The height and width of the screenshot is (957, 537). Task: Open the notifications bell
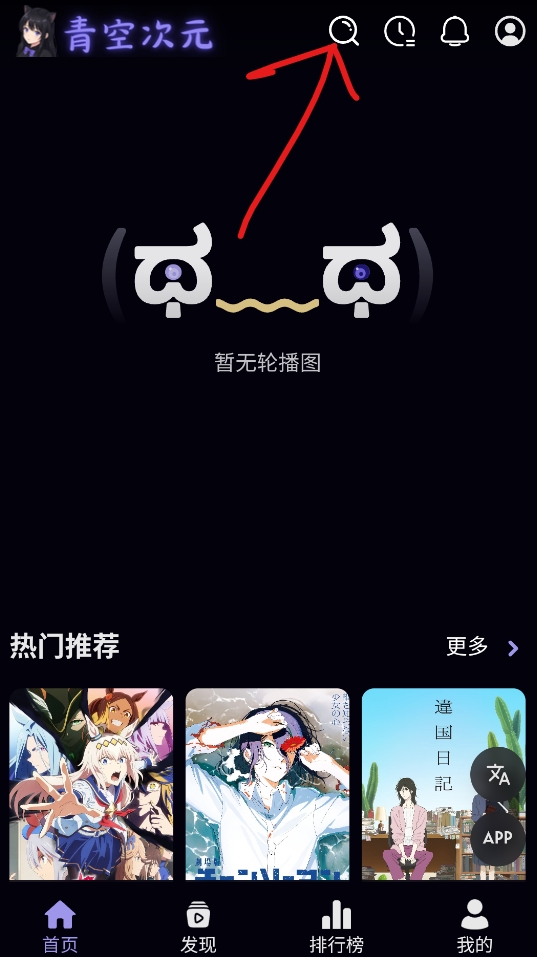click(455, 31)
